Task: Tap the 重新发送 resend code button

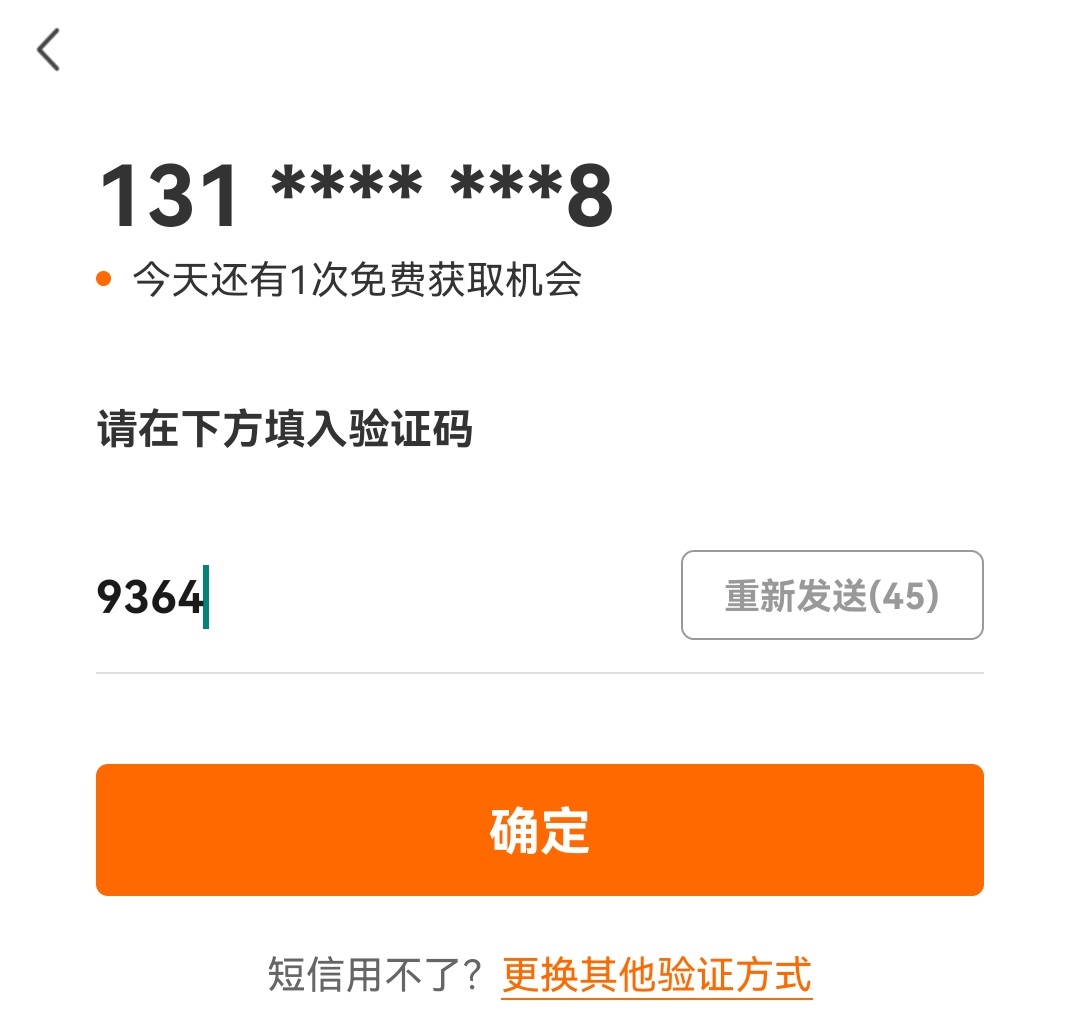Action: tap(832, 596)
